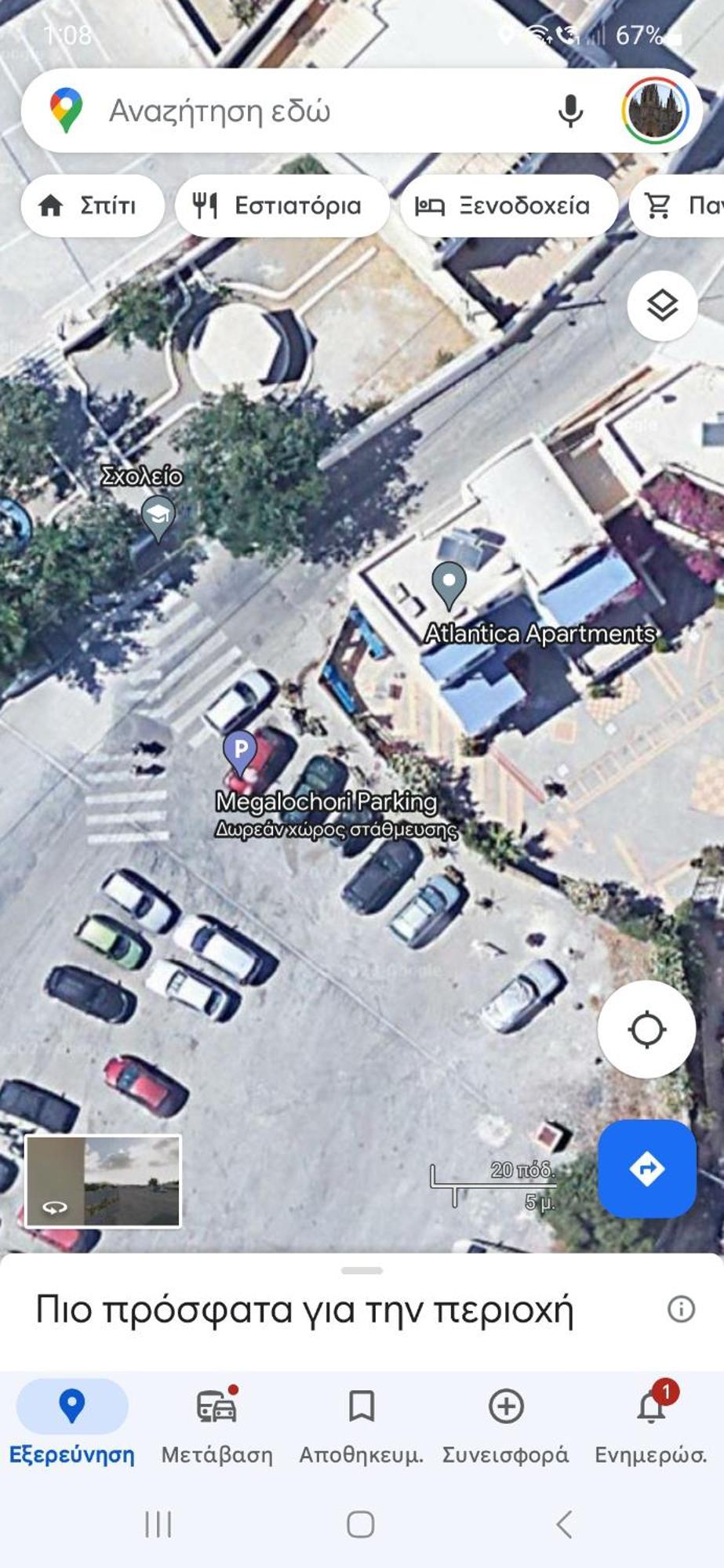This screenshot has width=724, height=1568.
Task: Filter by Εστιατόρια chip
Action: [281, 205]
